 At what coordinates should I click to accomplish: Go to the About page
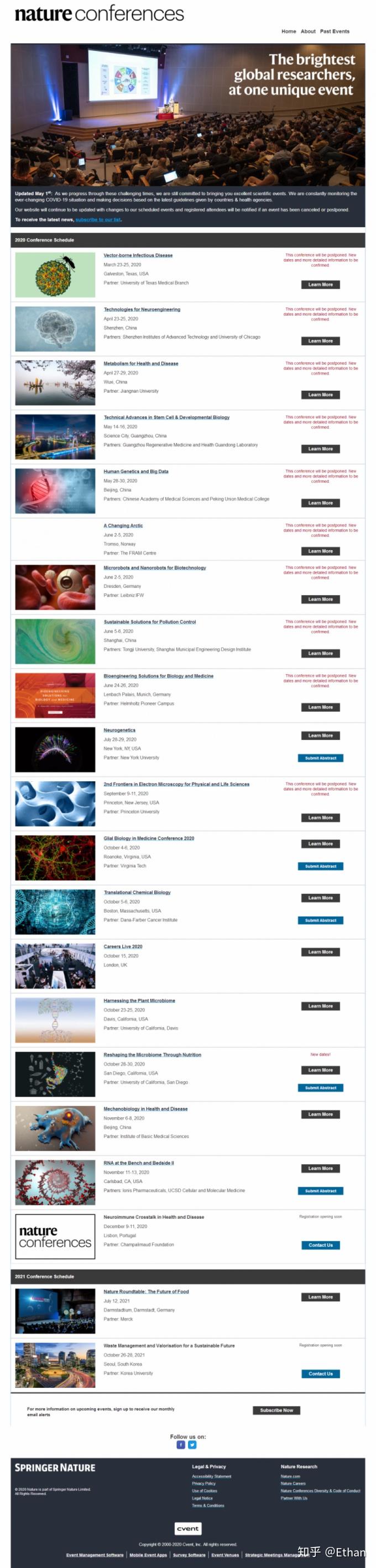(308, 31)
